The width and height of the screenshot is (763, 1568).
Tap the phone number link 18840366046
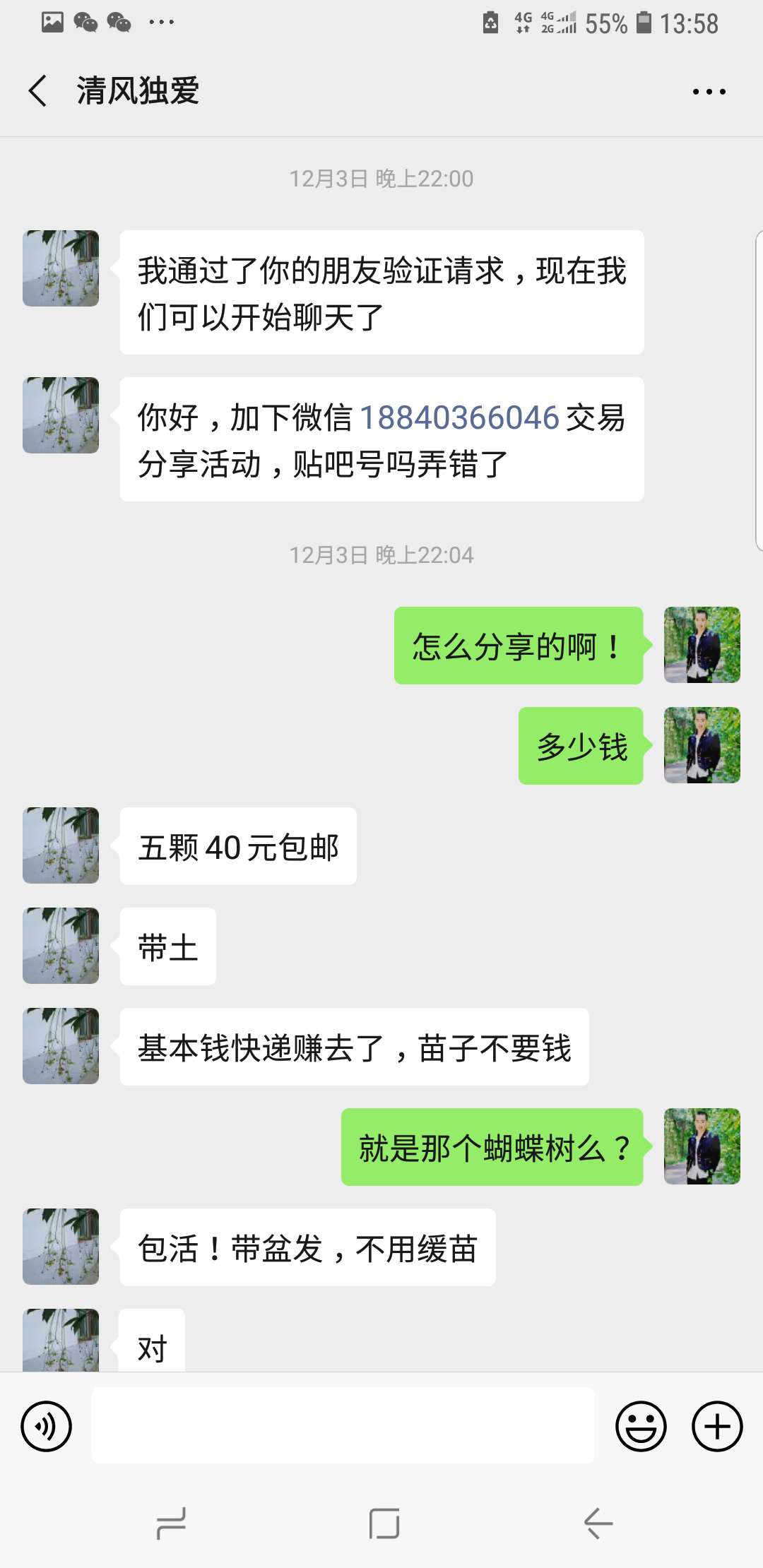pos(459,417)
